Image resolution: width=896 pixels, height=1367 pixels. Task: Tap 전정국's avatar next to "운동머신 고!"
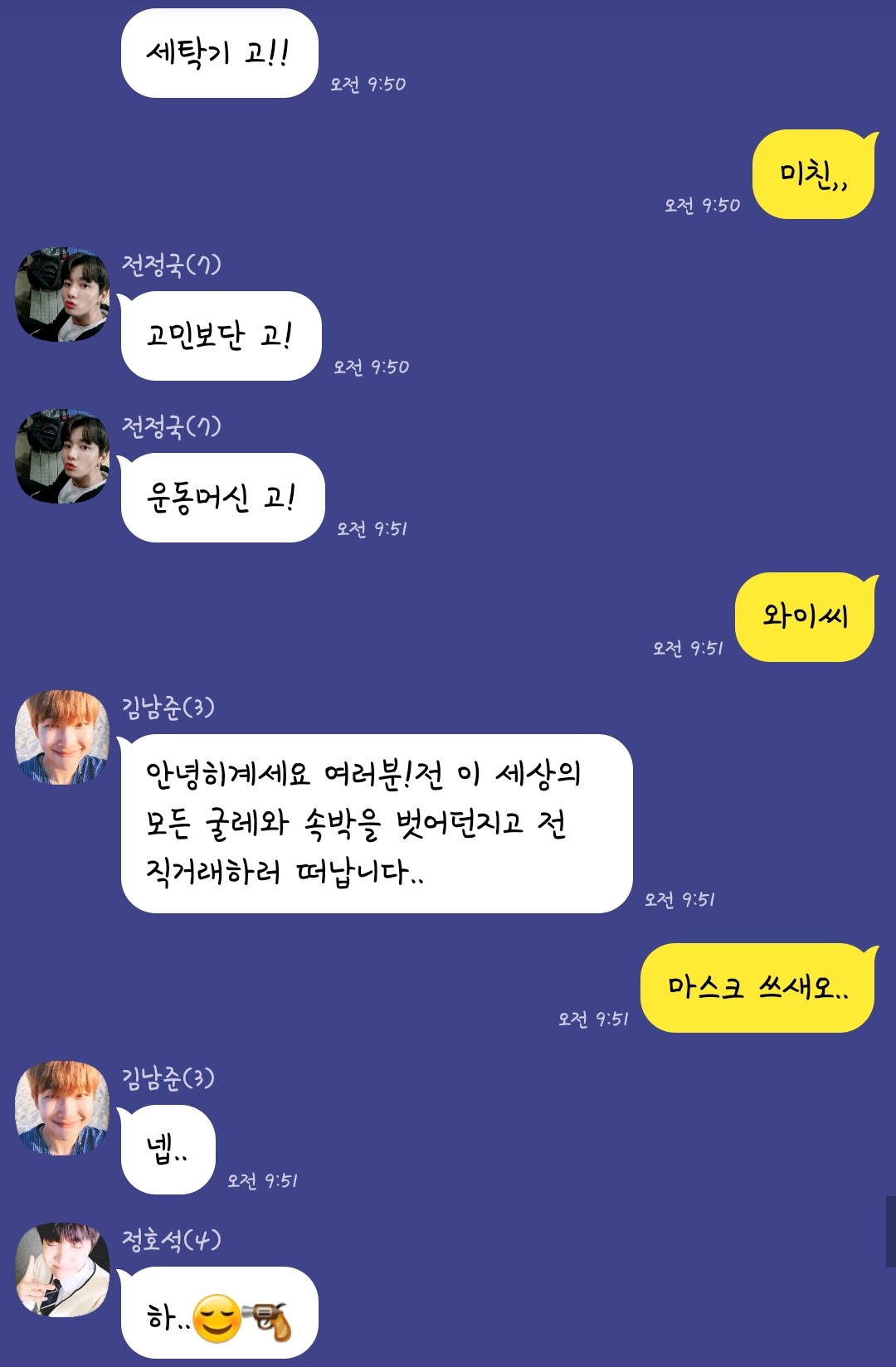[x=63, y=456]
